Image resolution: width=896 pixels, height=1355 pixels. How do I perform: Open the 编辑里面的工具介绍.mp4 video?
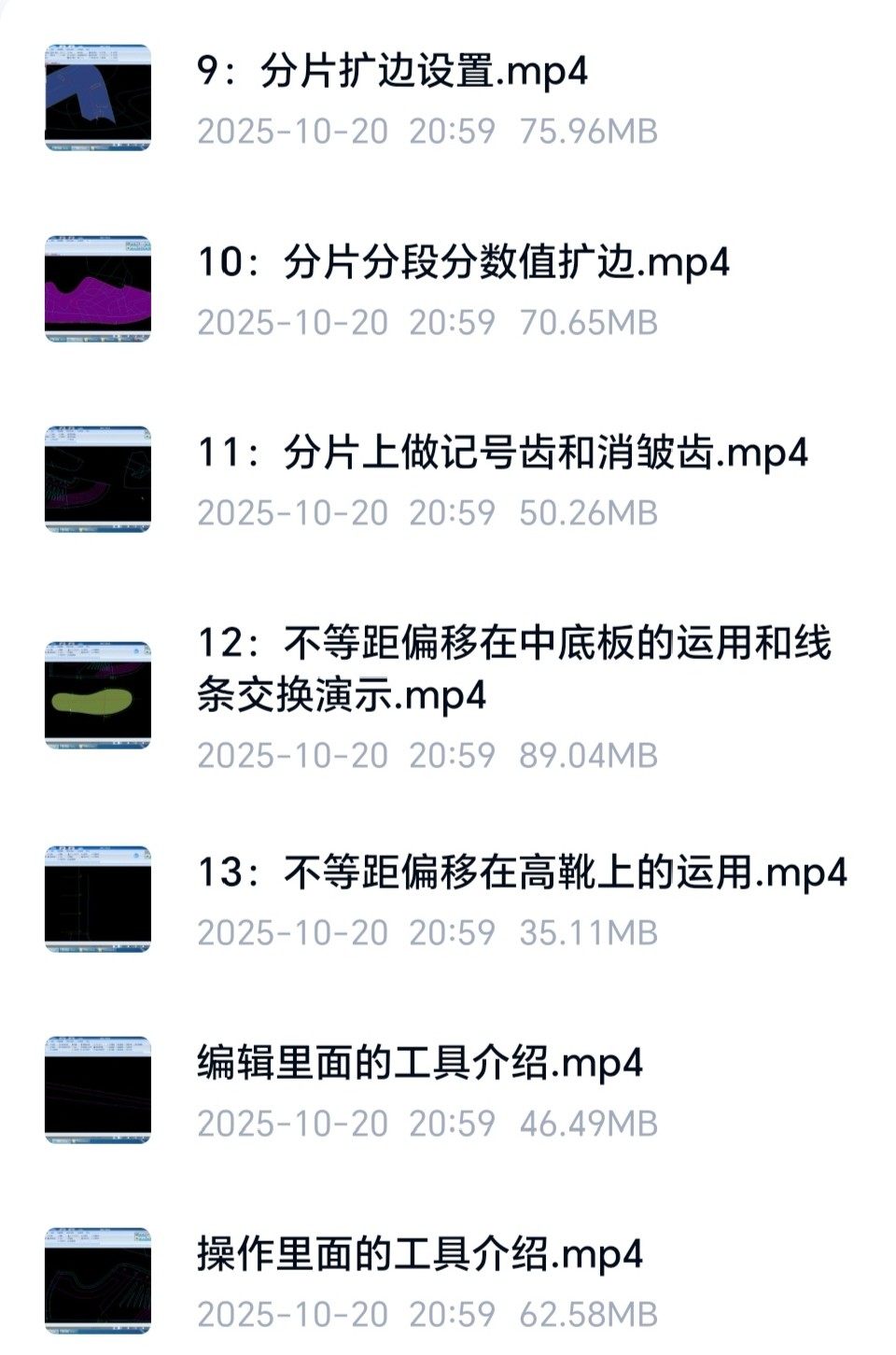click(x=419, y=1063)
